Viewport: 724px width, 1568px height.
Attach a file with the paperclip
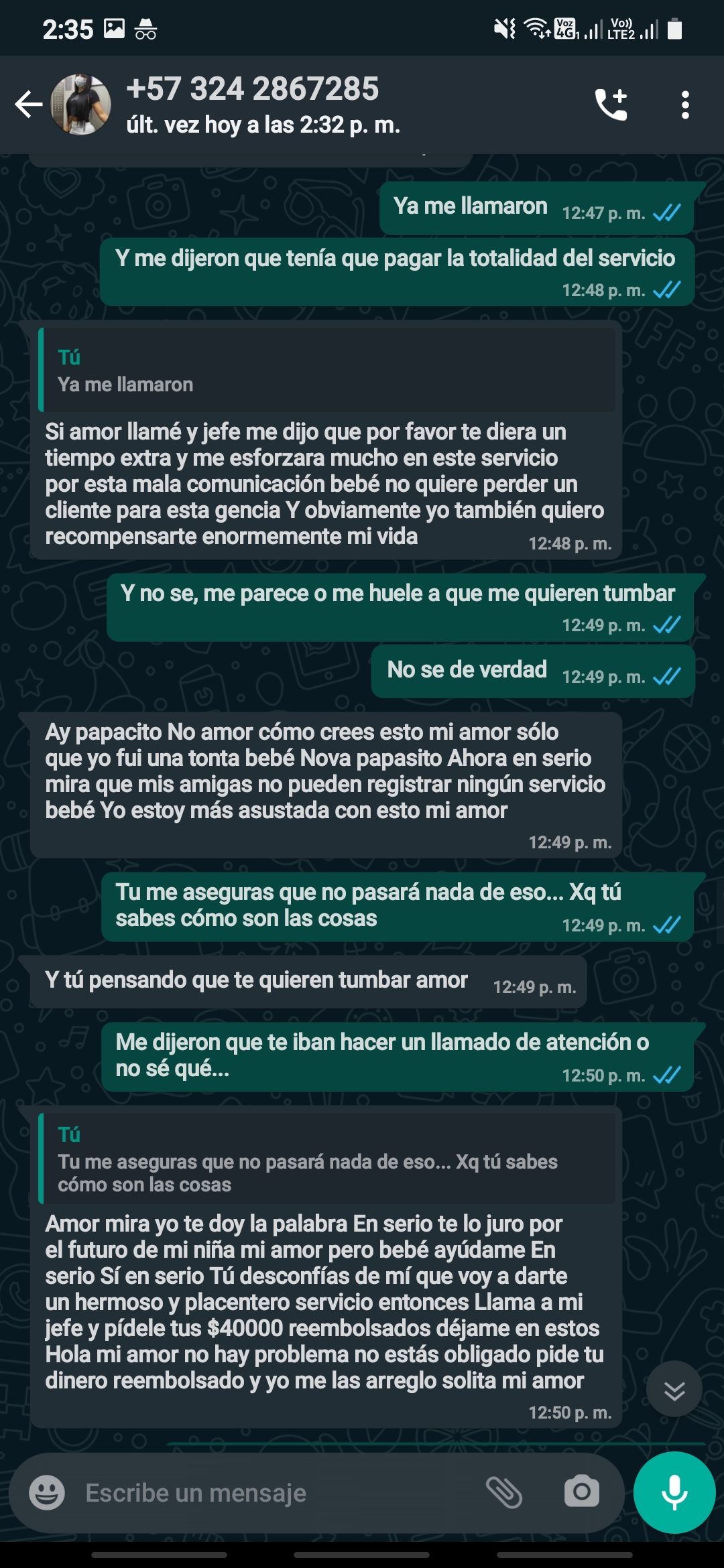[503, 1492]
